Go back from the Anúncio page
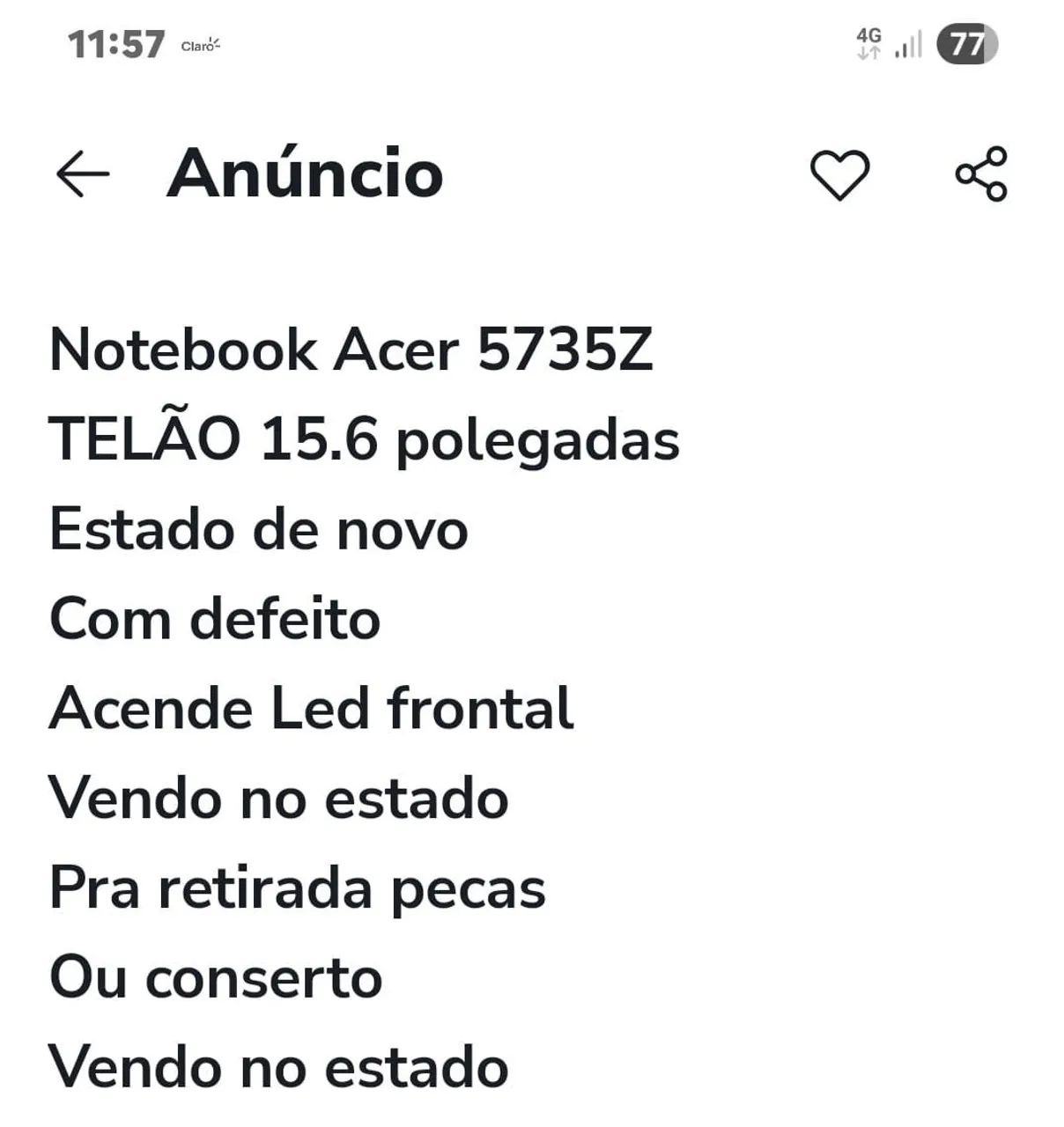 coord(82,173)
